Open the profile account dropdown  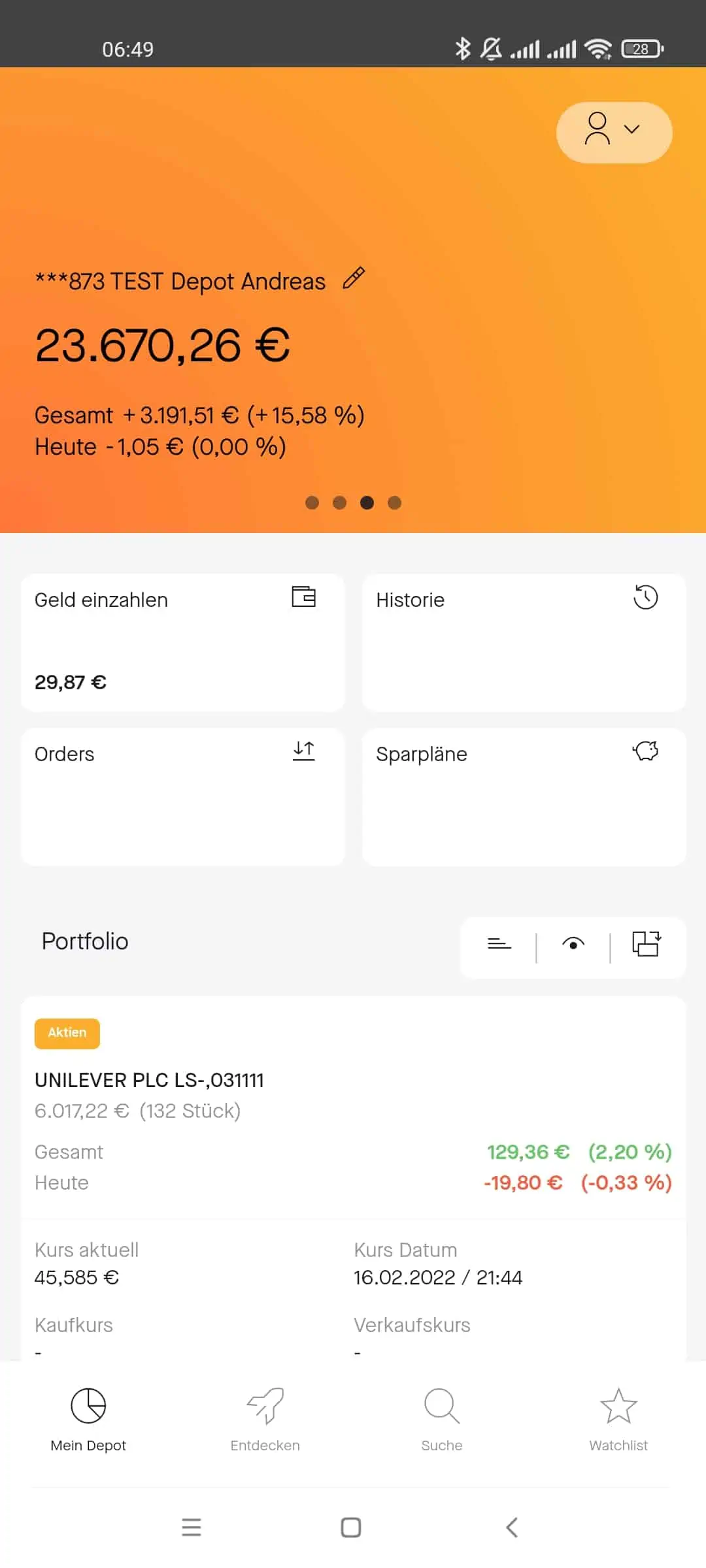(614, 132)
